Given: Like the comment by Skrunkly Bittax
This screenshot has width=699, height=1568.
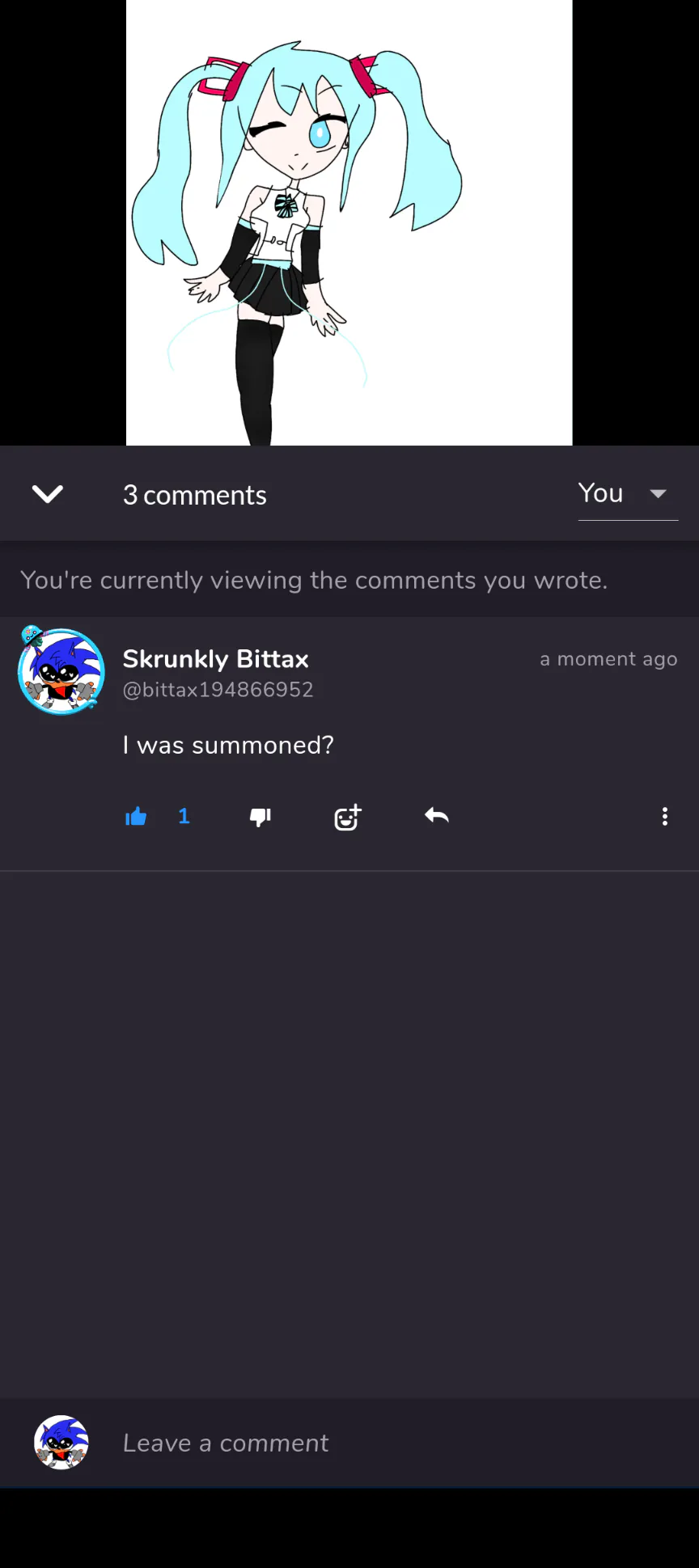Looking at the screenshot, I should (136, 817).
